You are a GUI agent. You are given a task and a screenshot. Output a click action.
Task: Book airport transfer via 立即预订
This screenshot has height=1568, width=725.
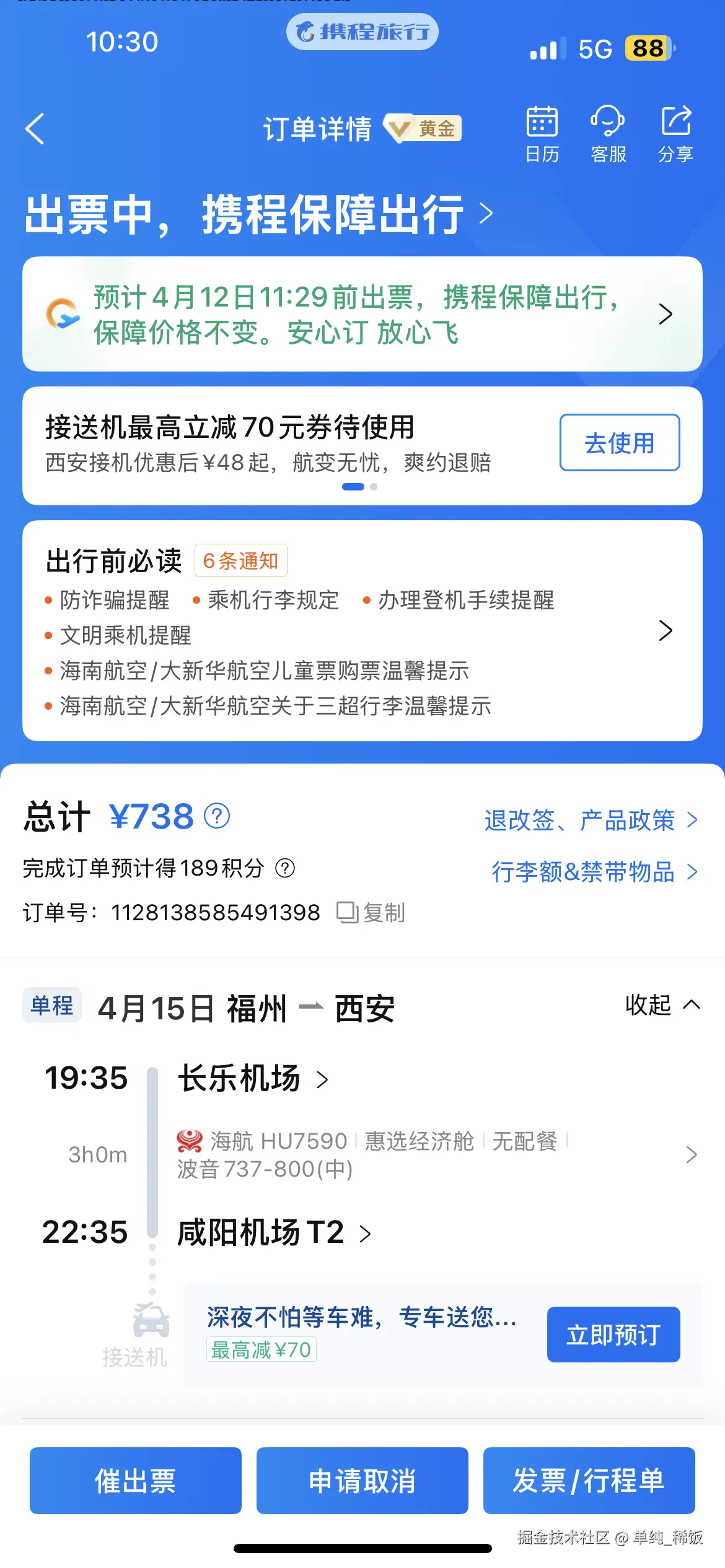(613, 1335)
